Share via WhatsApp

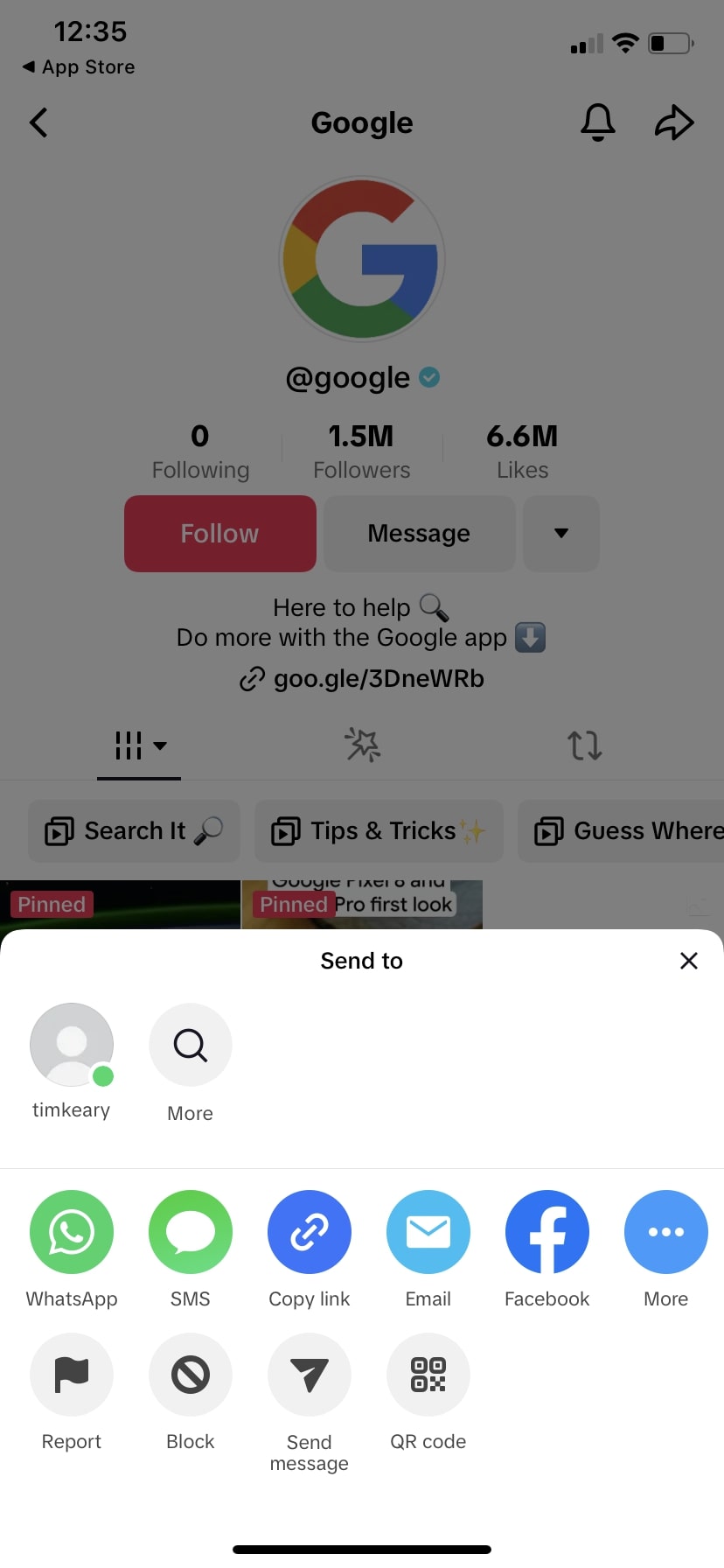click(x=72, y=1232)
